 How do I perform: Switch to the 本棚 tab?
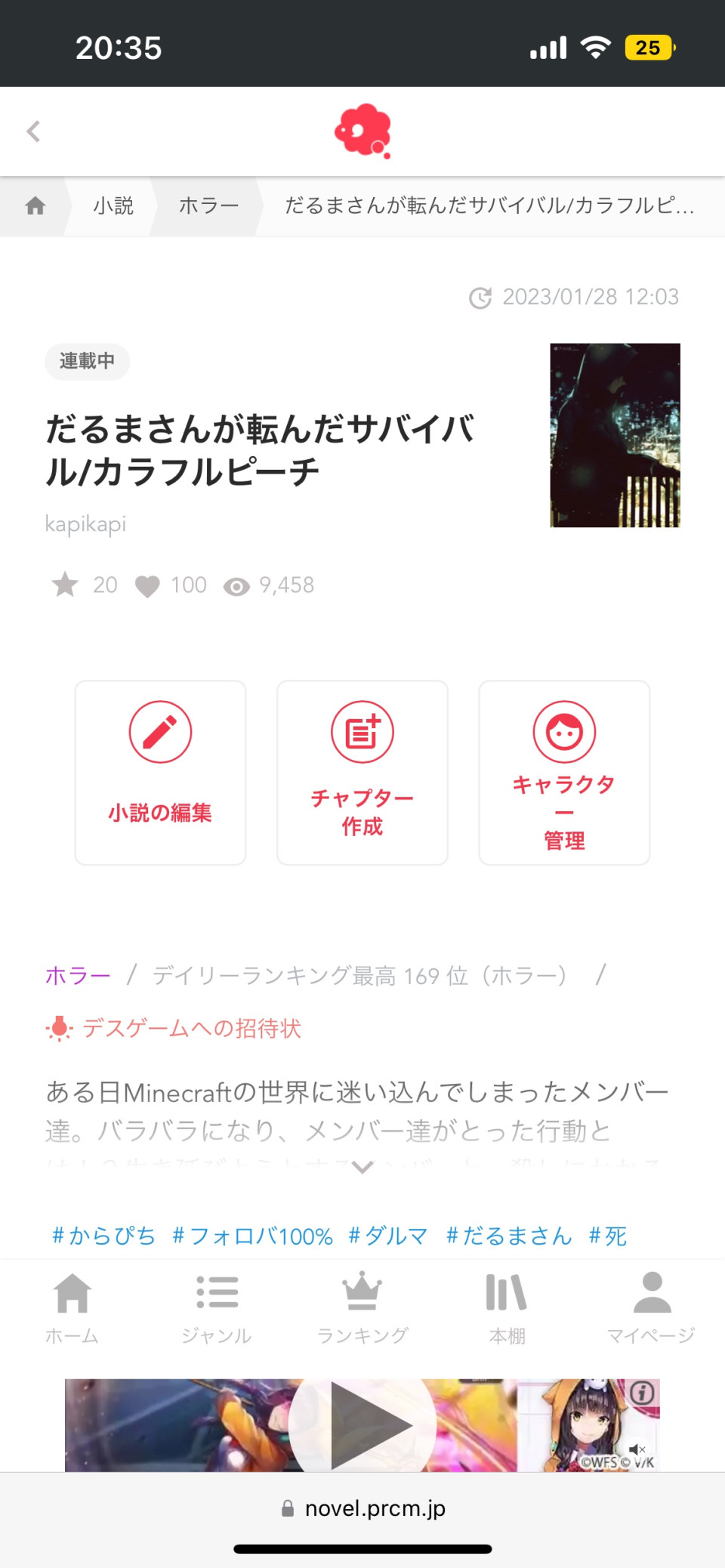(x=507, y=1308)
